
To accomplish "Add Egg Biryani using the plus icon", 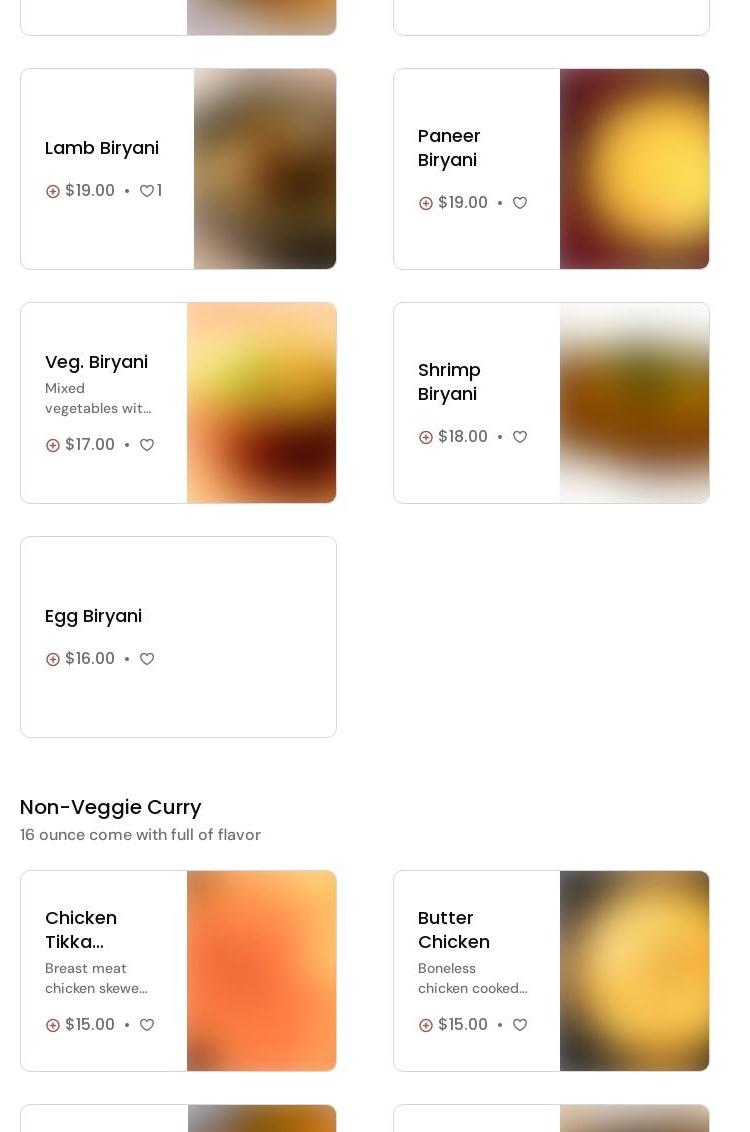I will [53, 659].
